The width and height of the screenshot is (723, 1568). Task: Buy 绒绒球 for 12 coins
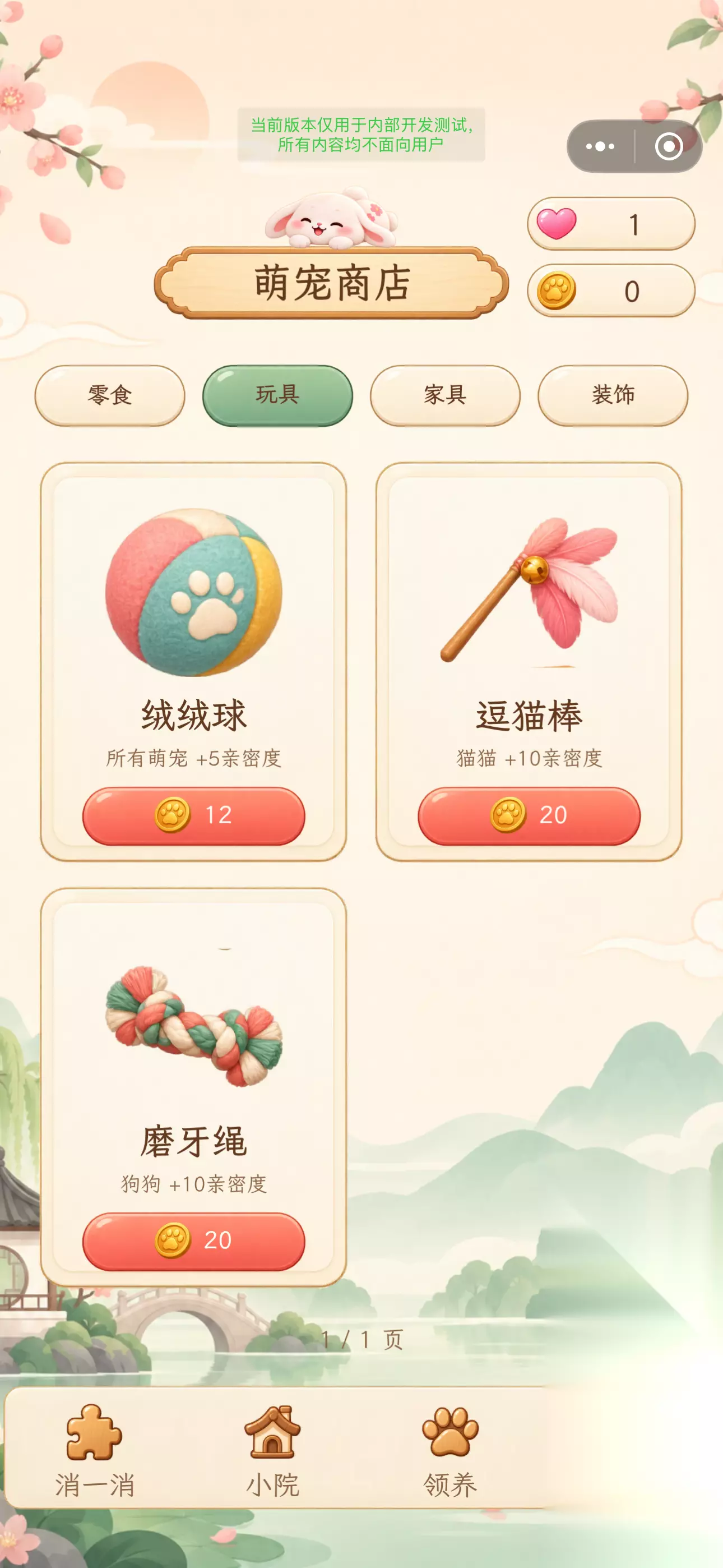coord(193,815)
